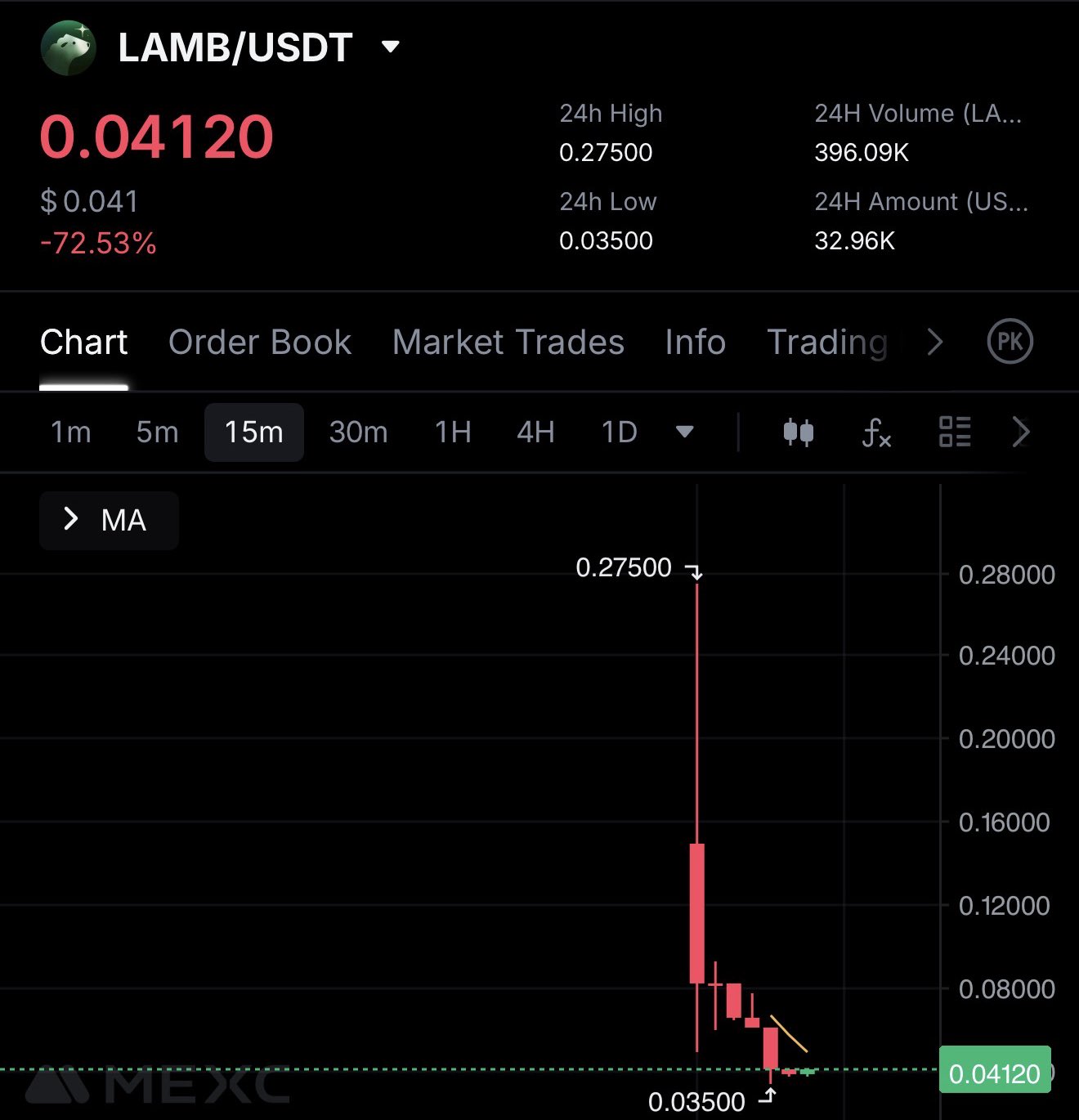Viewport: 1079px width, 1120px height.
Task: Open the fx indicators menu
Action: pos(875,432)
